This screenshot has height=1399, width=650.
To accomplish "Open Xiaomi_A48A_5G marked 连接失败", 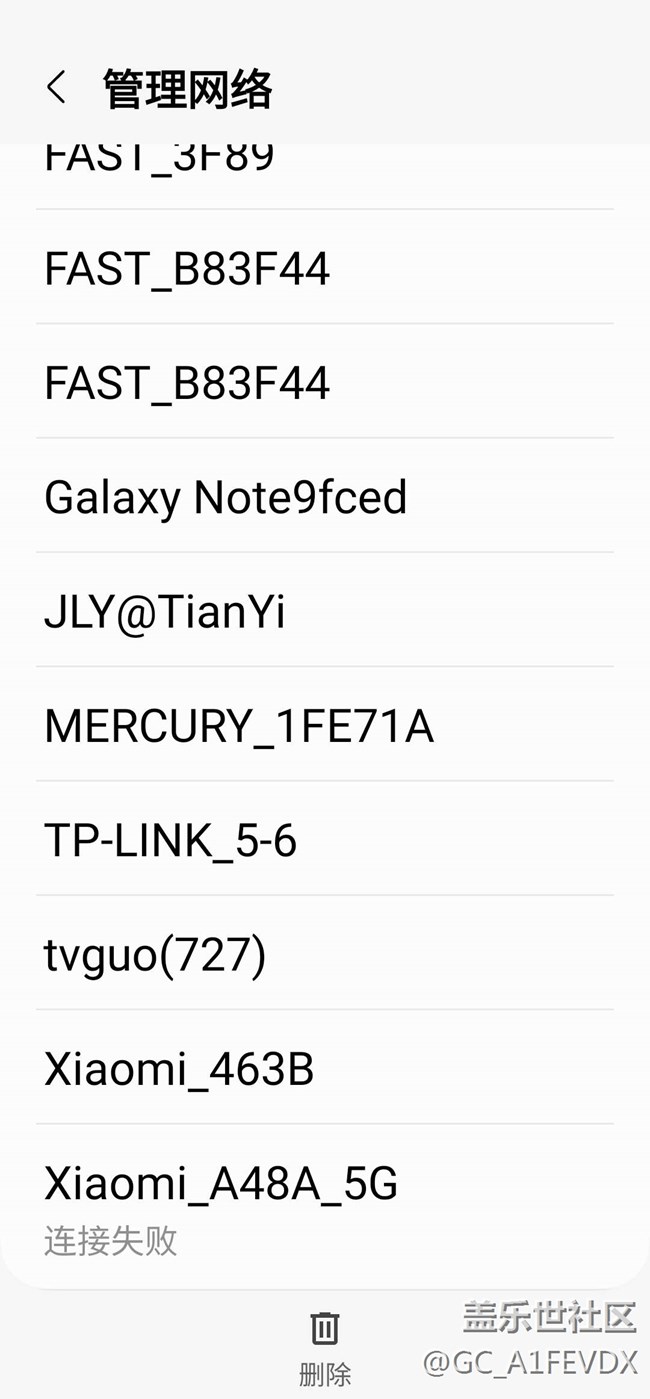I will (325, 1207).
